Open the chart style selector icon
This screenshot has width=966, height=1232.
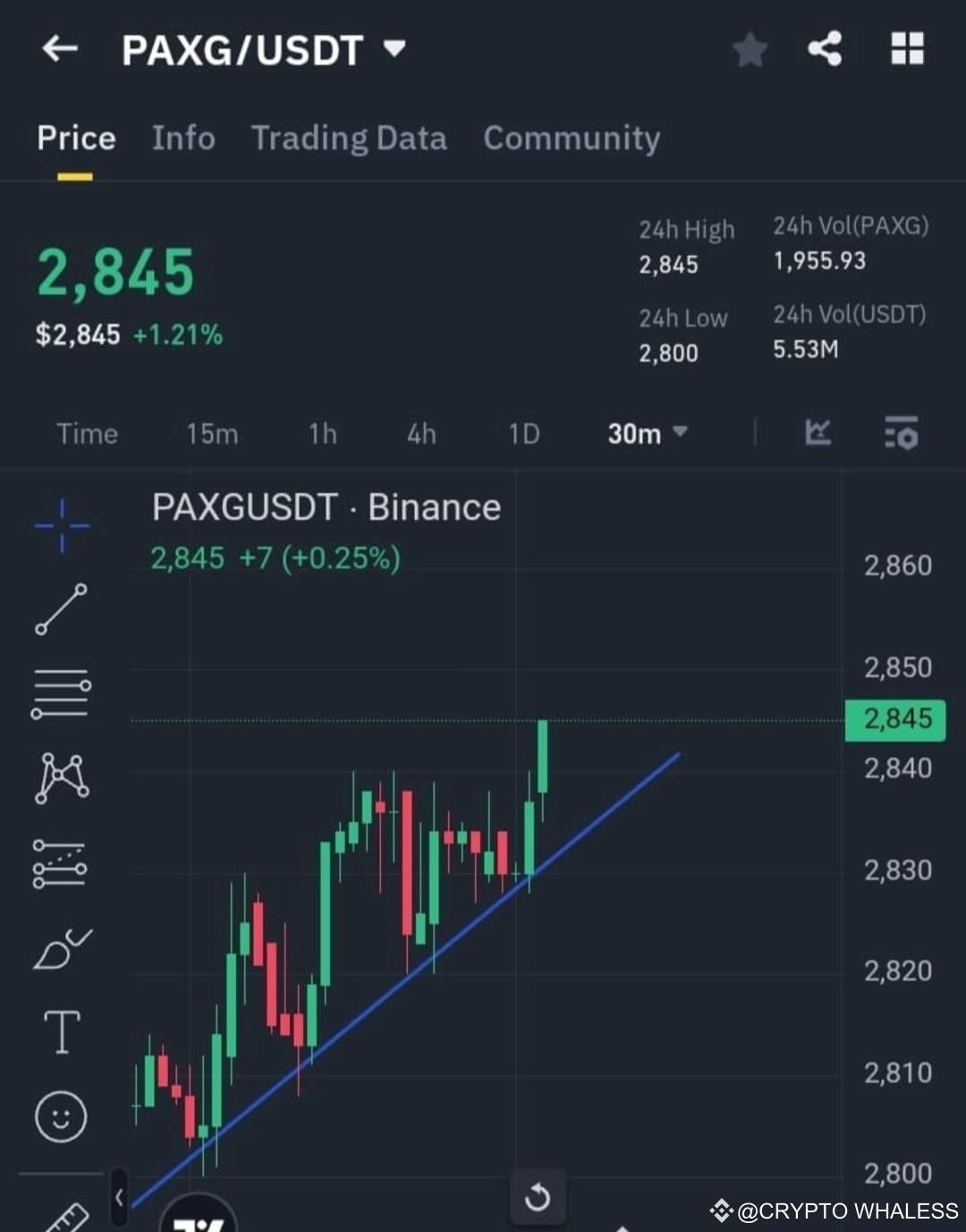[x=818, y=434]
